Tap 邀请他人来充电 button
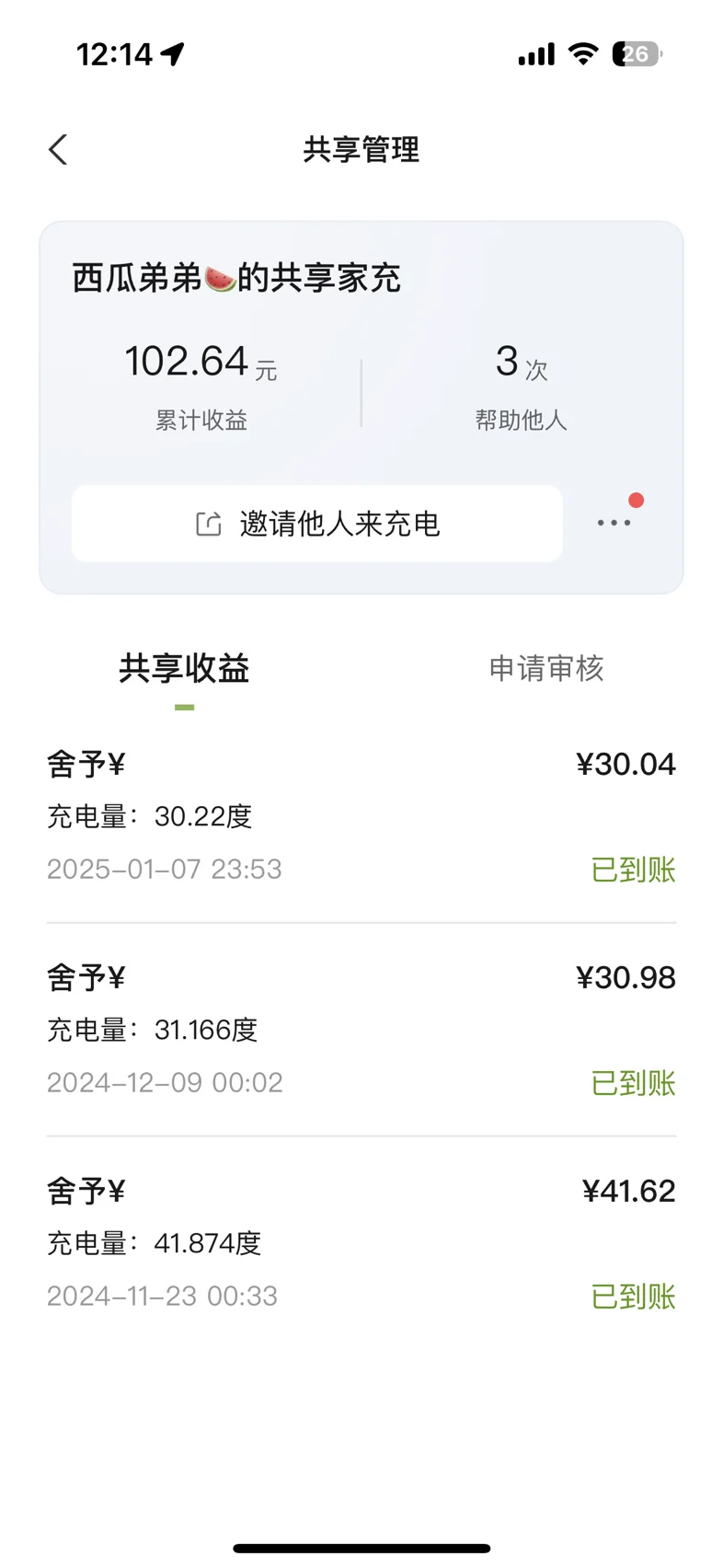The image size is (723, 1568). pos(317,524)
